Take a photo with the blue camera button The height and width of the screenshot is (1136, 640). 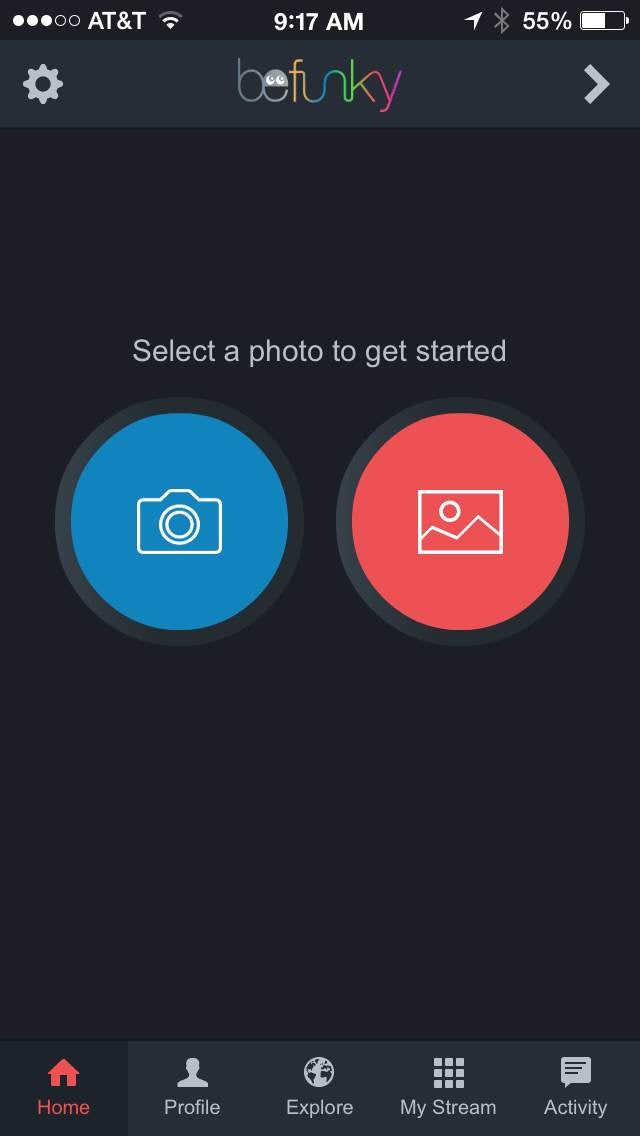179,521
